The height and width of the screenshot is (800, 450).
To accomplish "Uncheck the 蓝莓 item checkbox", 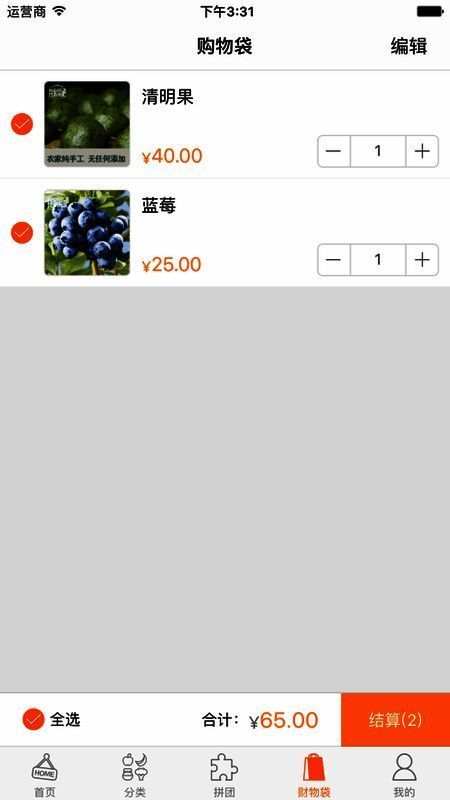I will tap(22, 233).
